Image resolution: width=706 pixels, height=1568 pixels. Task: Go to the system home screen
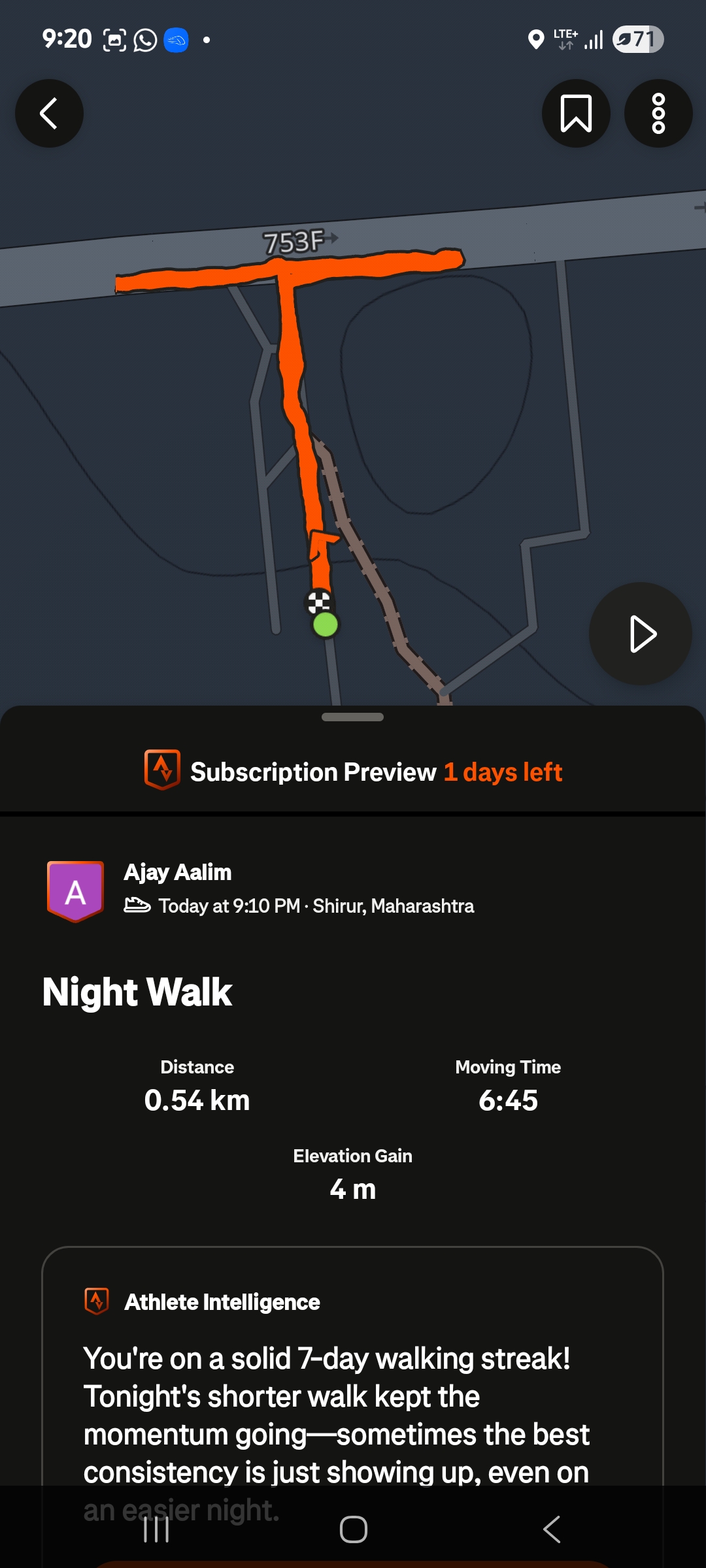(353, 1529)
